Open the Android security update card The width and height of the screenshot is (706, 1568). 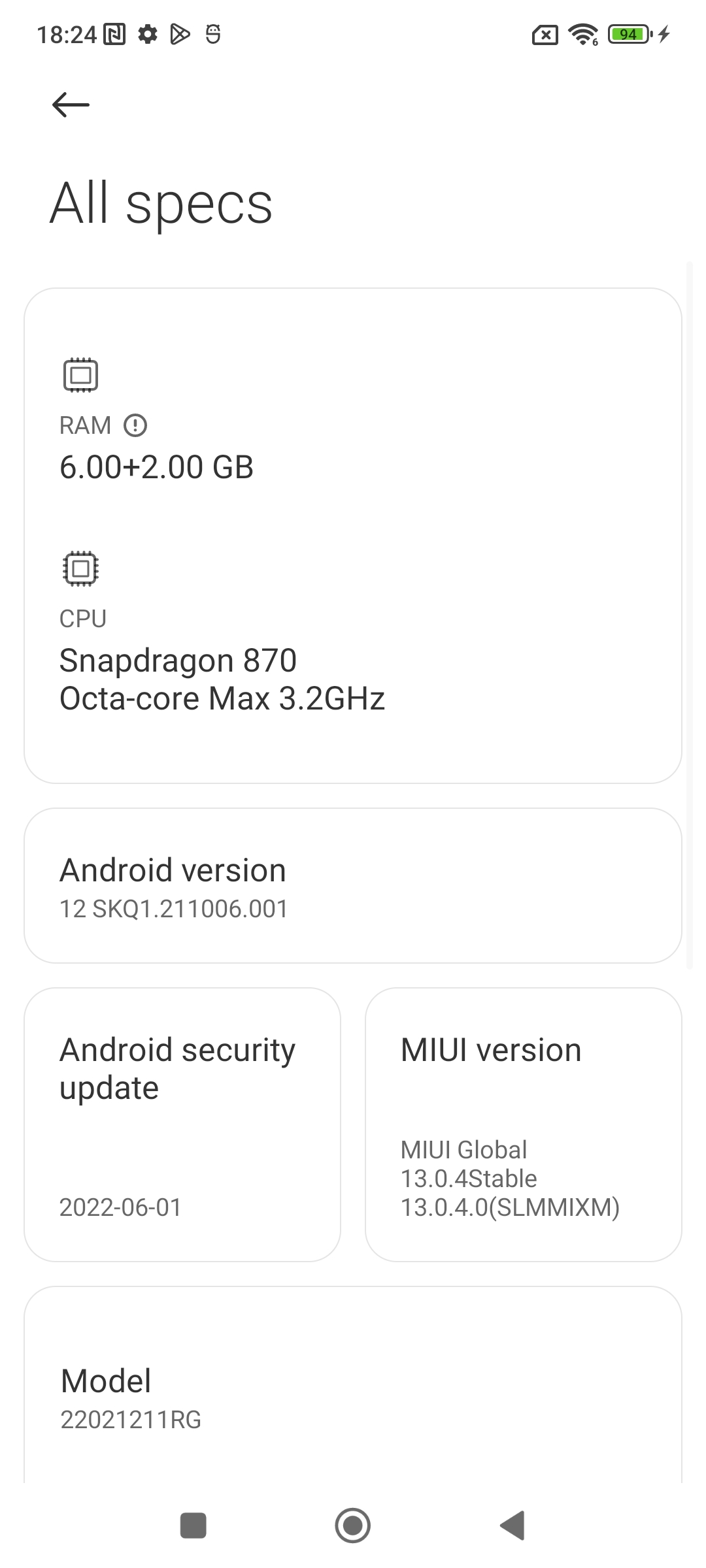[182, 1124]
